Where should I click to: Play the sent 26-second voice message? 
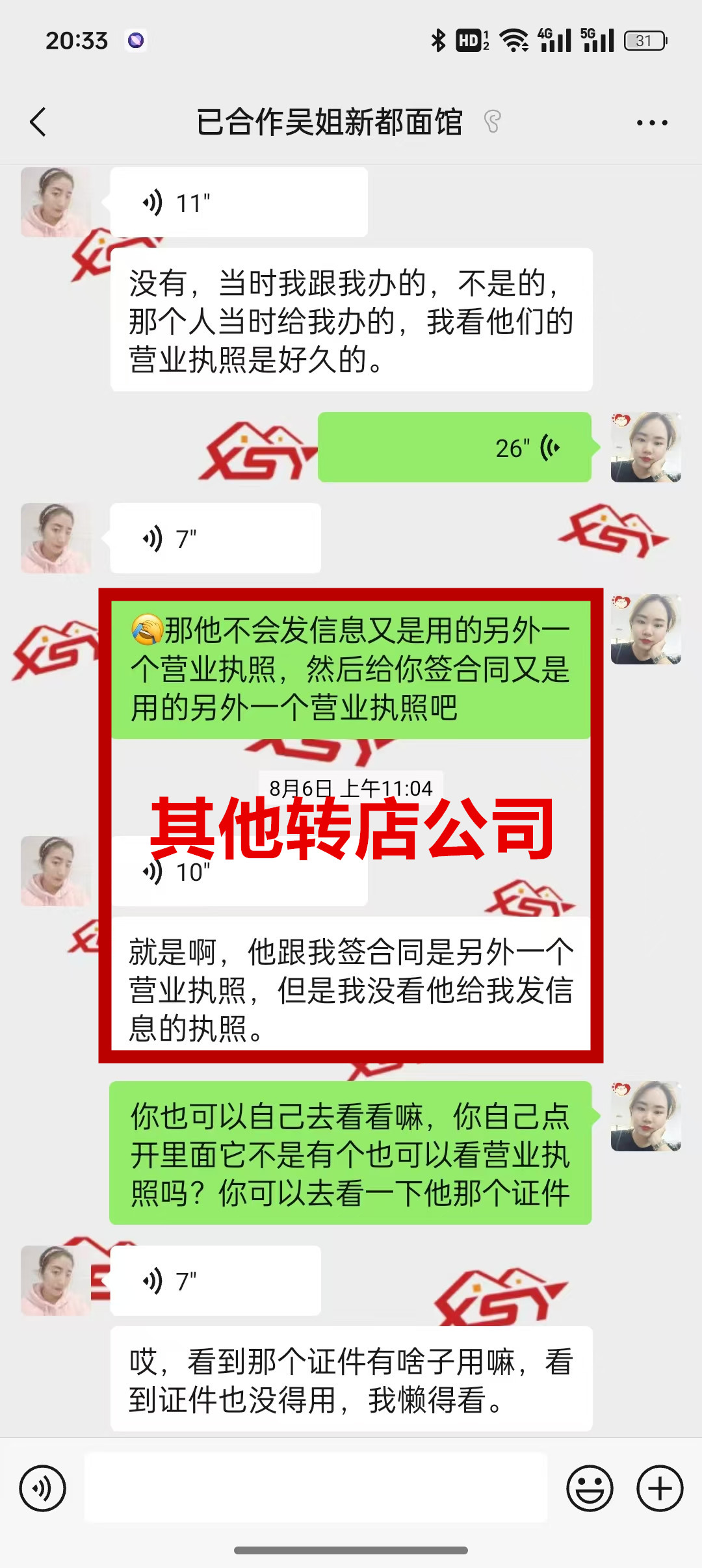(x=454, y=448)
